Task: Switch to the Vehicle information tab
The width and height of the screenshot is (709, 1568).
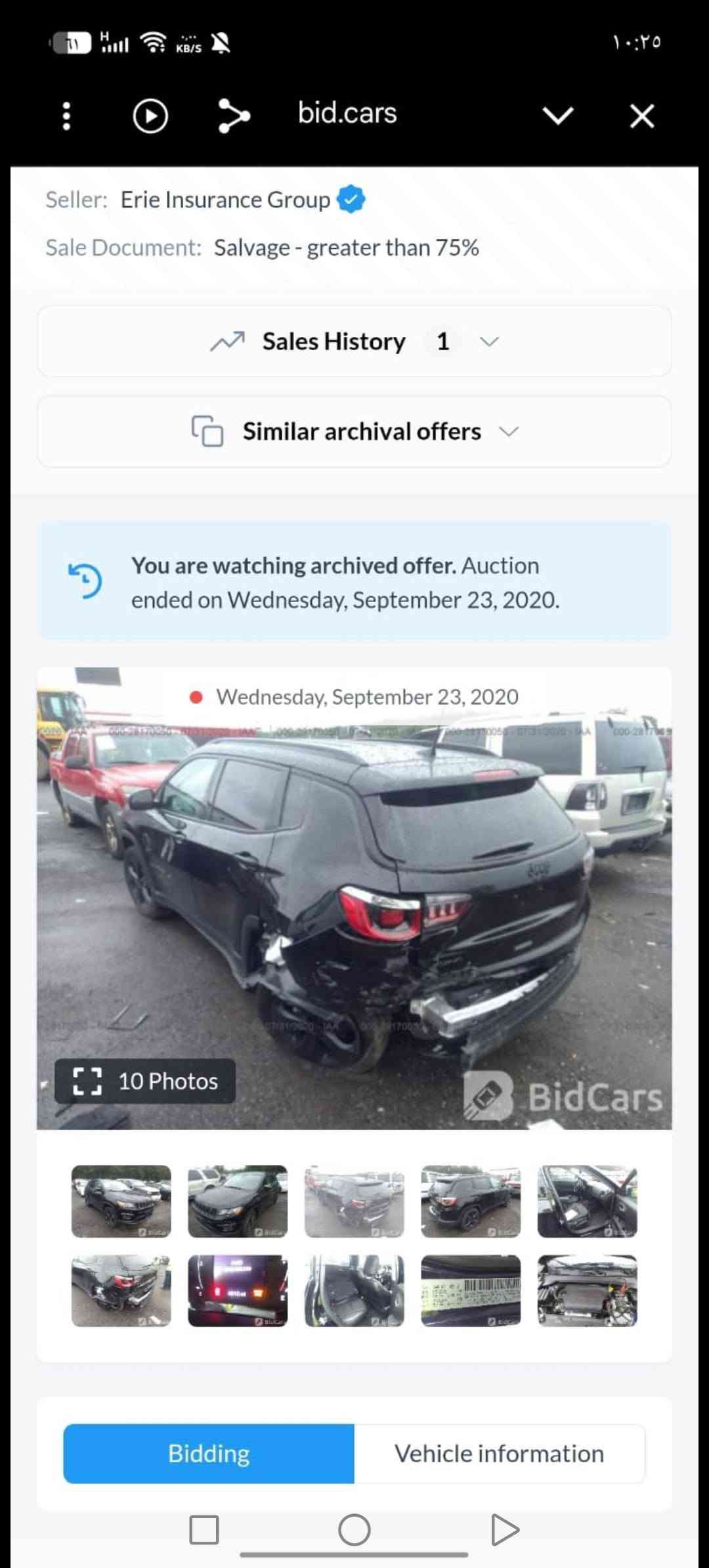Action: coord(500,1454)
